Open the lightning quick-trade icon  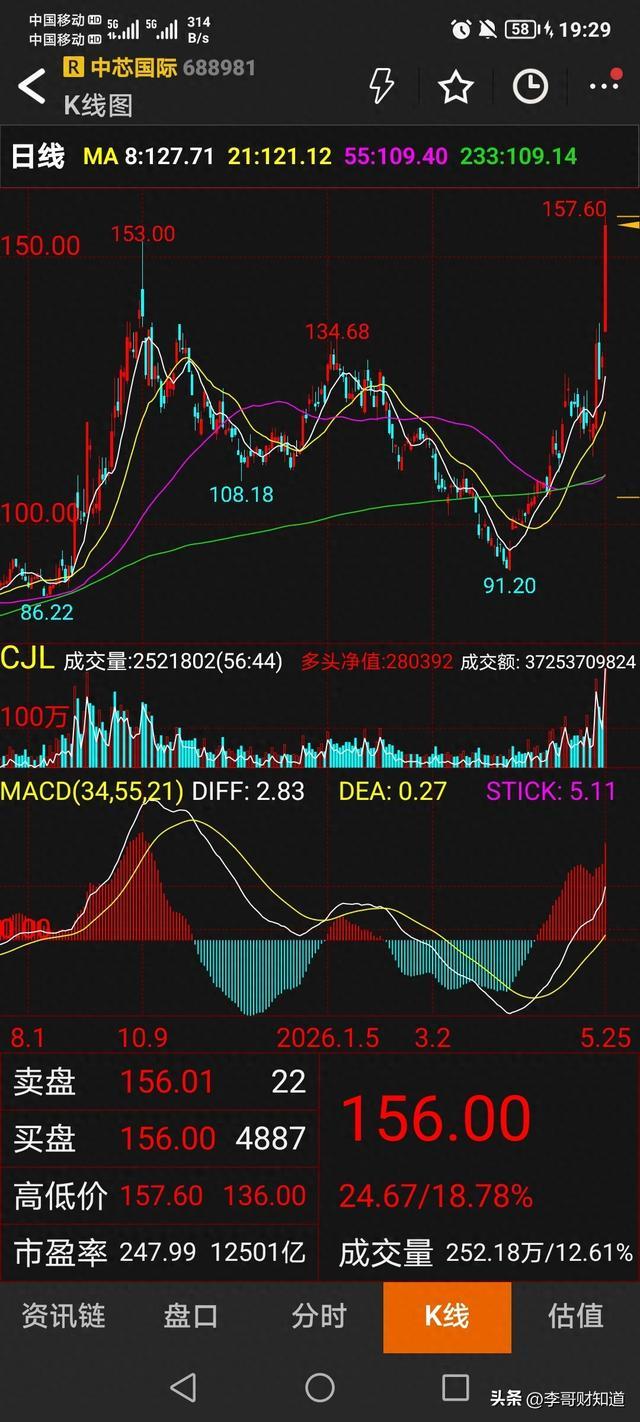[381, 86]
